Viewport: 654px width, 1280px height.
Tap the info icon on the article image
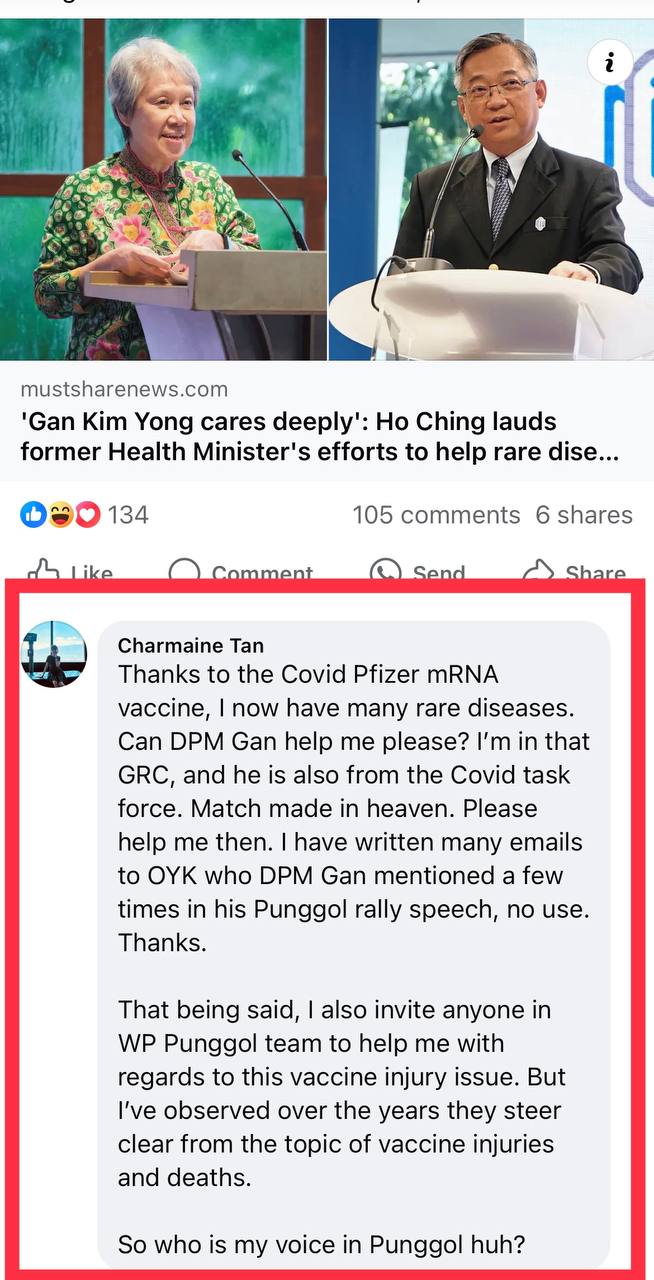pyautogui.click(x=609, y=62)
